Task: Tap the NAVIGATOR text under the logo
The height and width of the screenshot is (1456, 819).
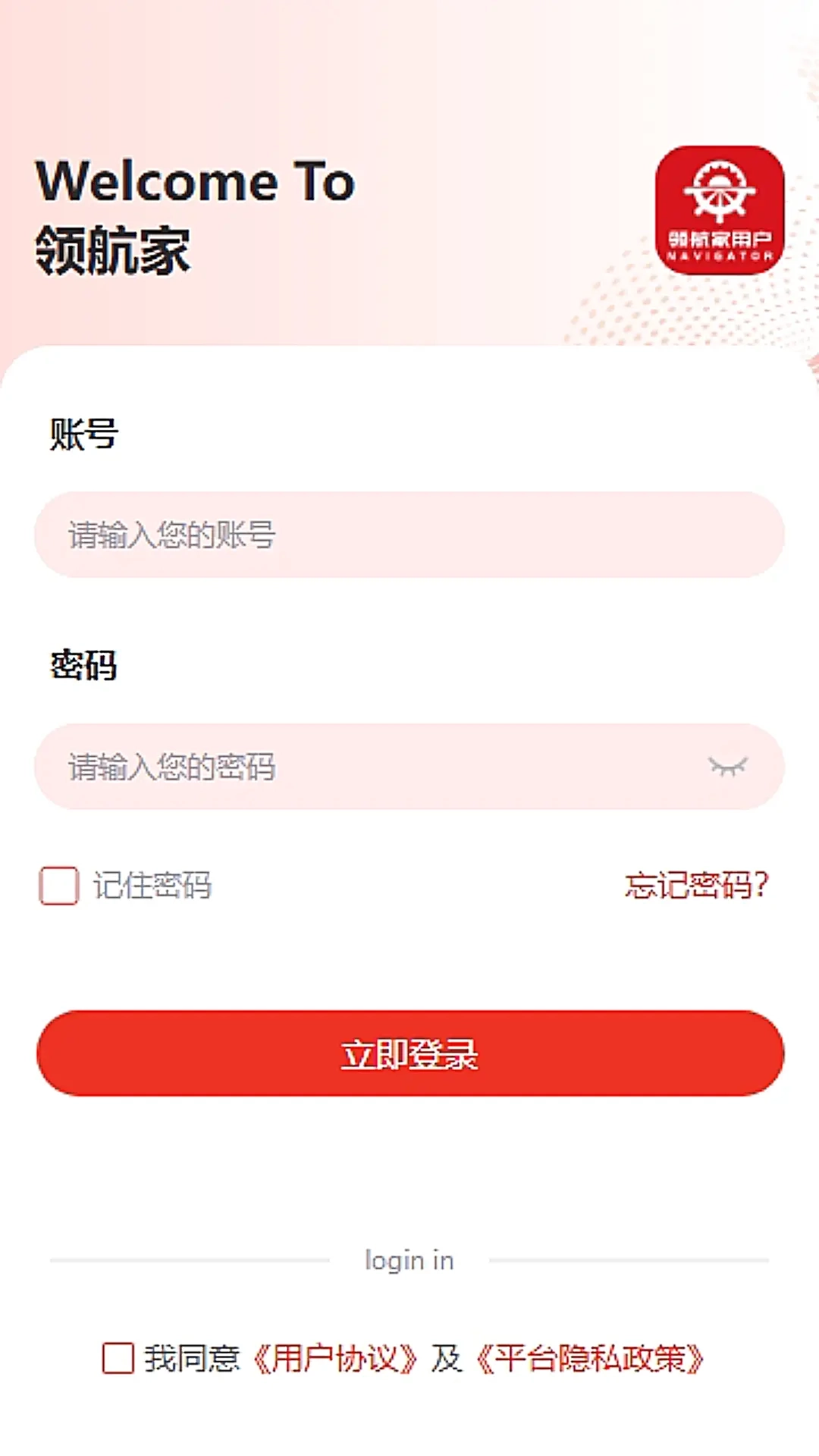Action: [719, 256]
